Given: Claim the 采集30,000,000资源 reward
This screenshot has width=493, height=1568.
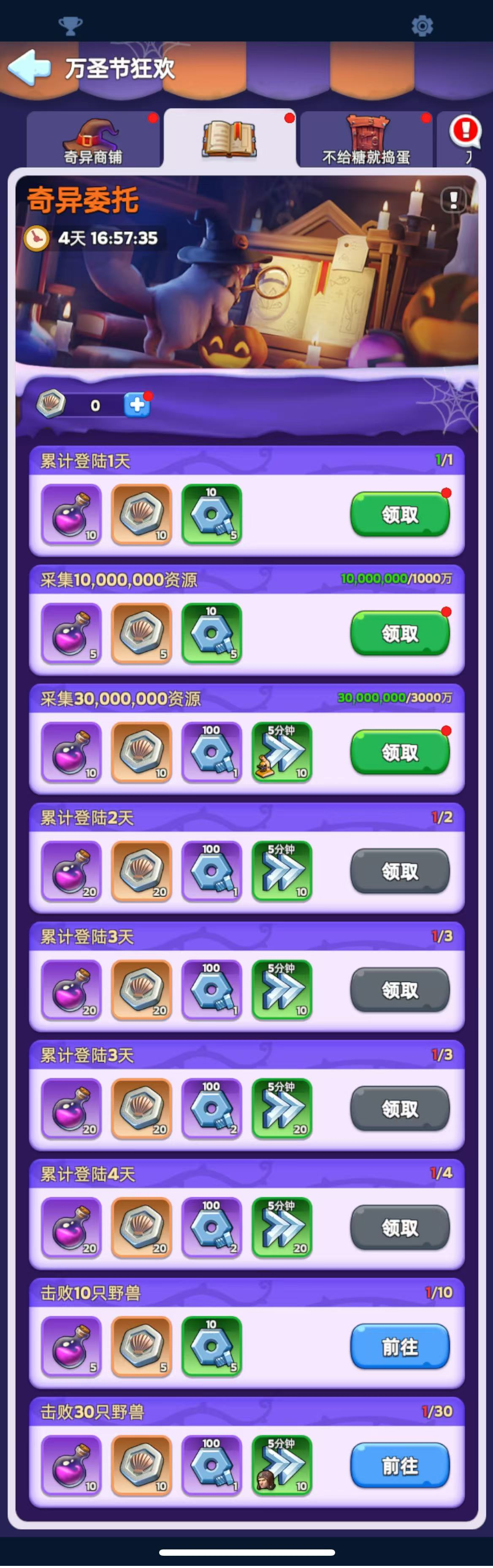Looking at the screenshot, I should tap(399, 752).
